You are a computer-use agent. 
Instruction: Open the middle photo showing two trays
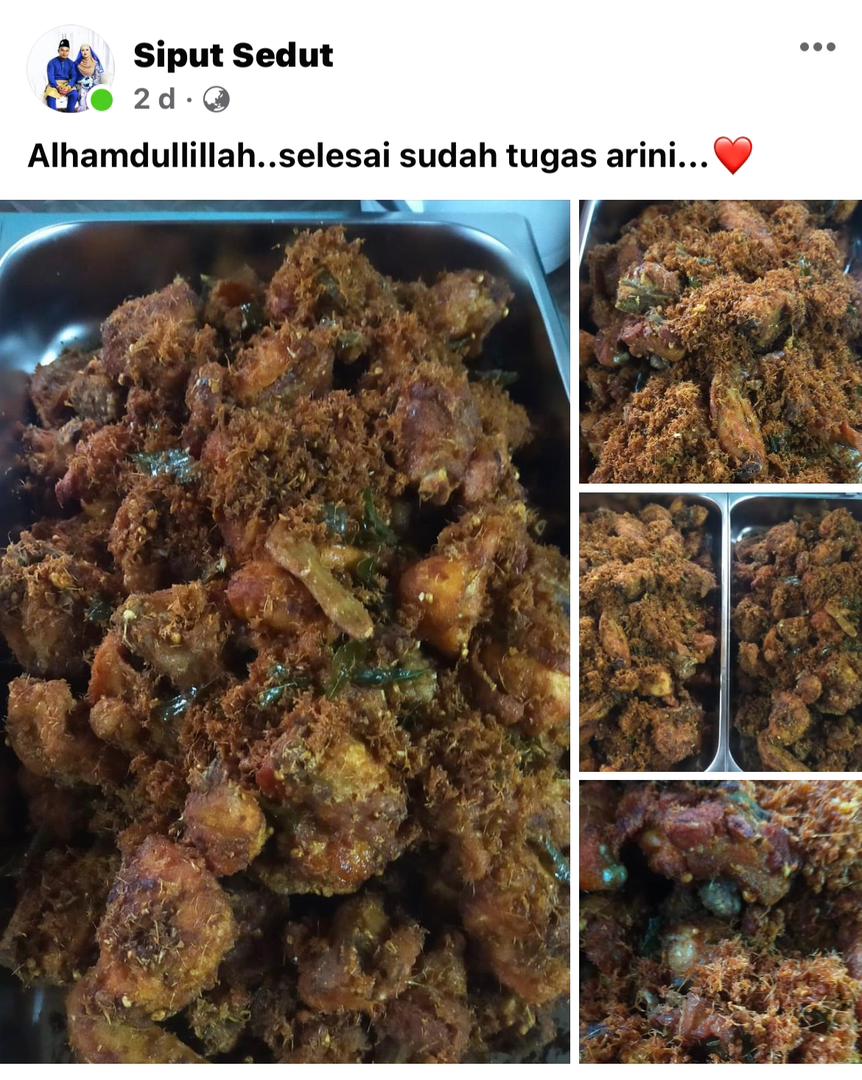coord(720,631)
